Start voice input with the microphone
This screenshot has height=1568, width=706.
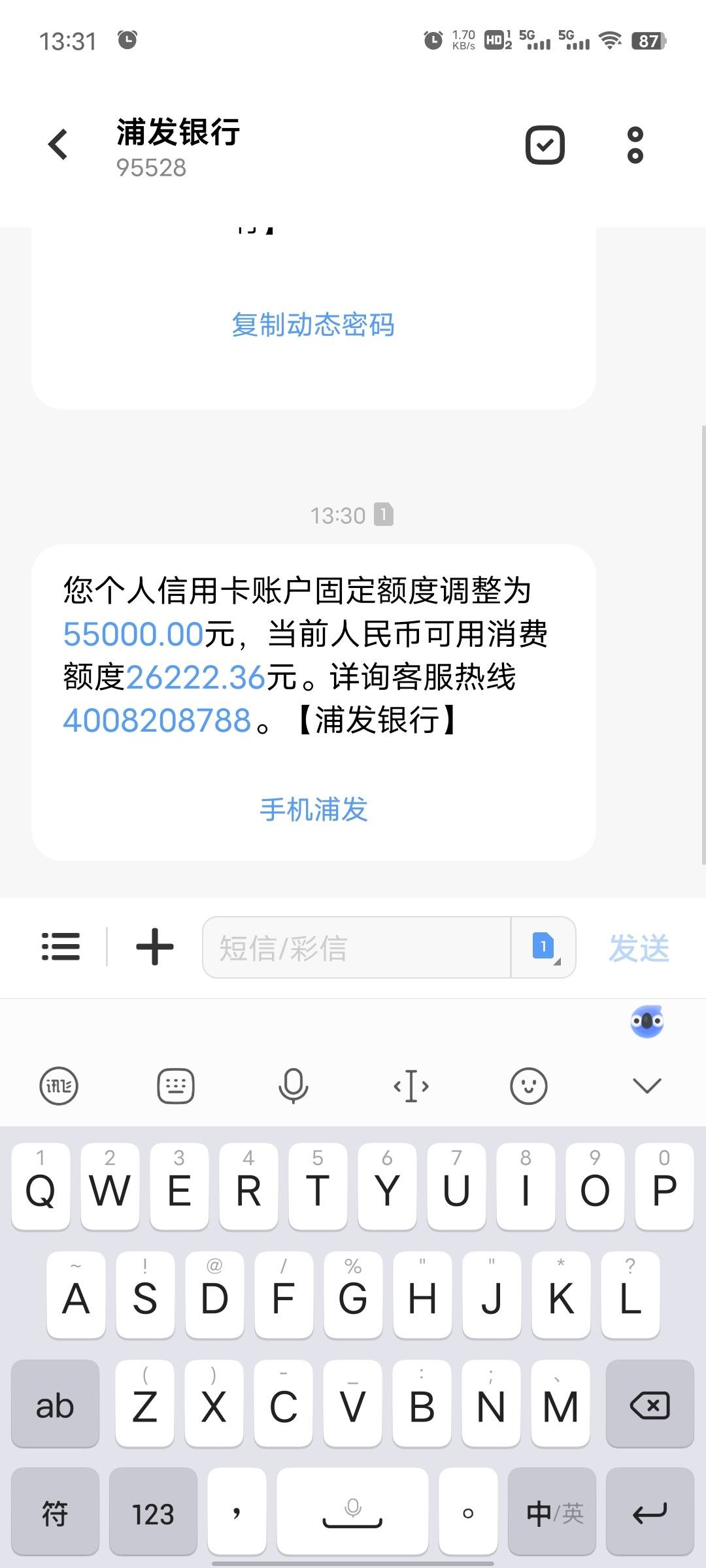pyautogui.click(x=294, y=1086)
